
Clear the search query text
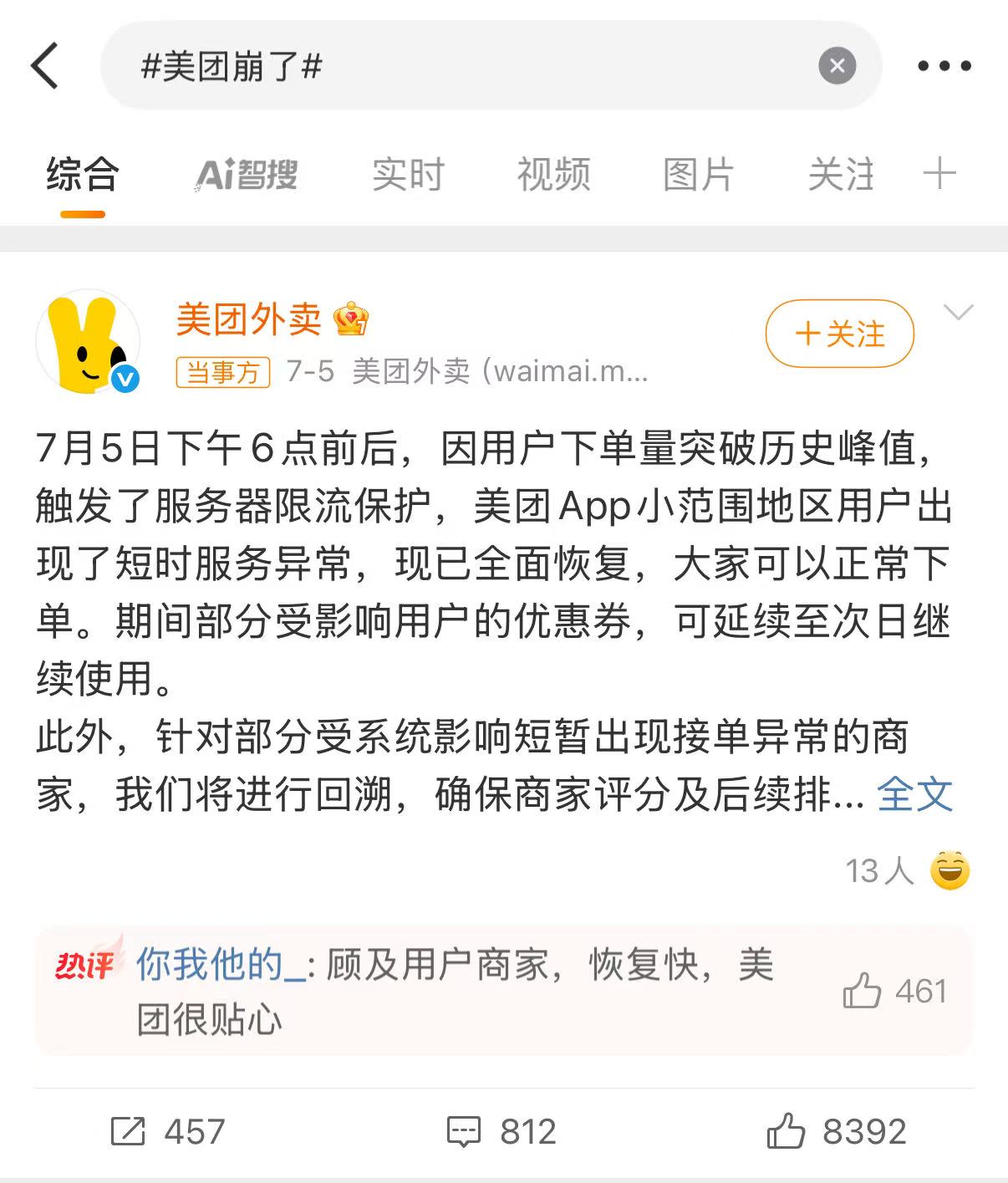point(837,66)
